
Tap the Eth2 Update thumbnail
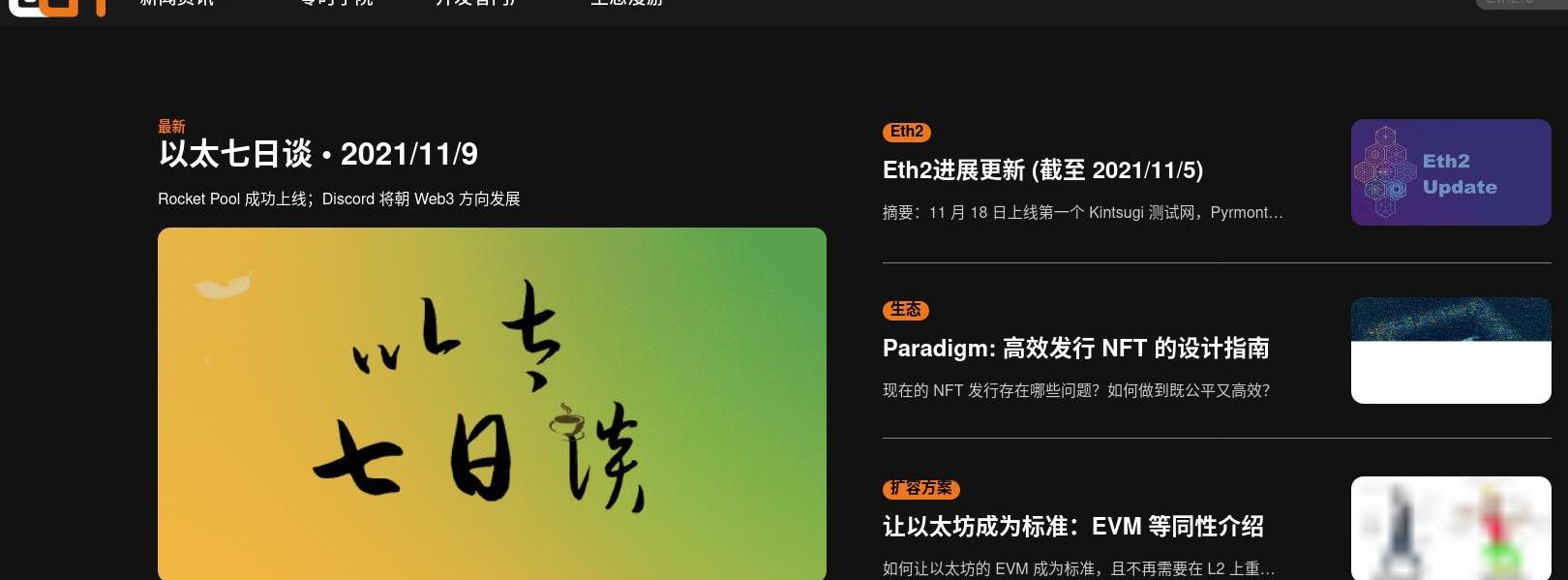[x=1450, y=172]
